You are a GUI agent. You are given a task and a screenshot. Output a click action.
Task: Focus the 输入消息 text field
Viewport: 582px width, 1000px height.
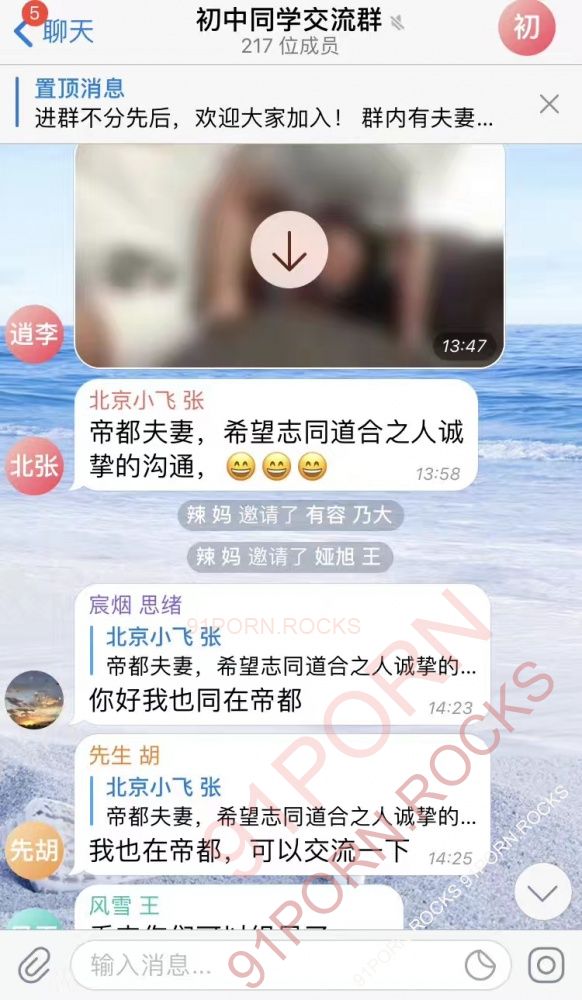[268, 966]
